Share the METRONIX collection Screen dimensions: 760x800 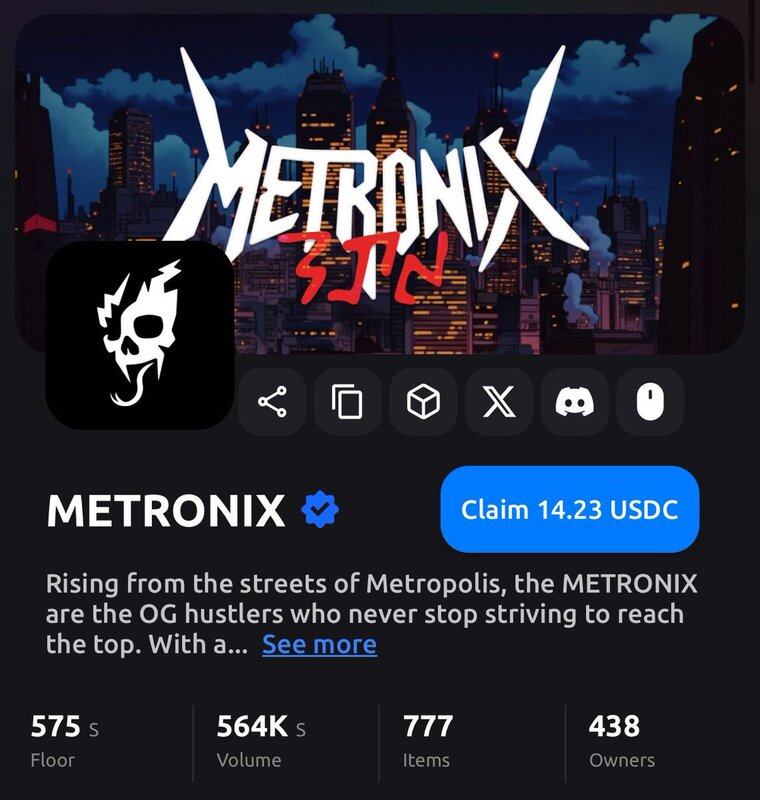(272, 403)
